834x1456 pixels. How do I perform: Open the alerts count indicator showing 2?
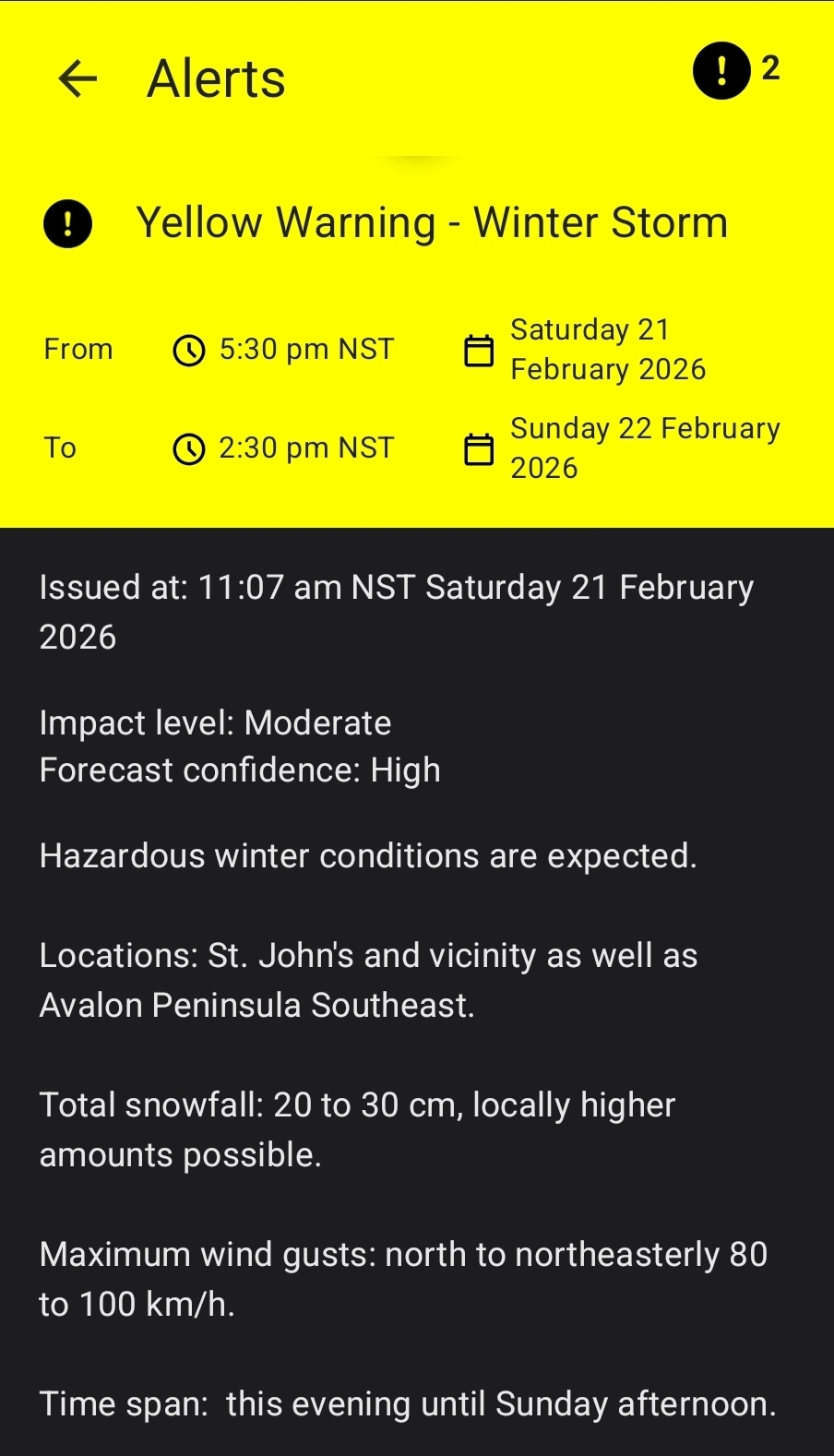coord(735,70)
